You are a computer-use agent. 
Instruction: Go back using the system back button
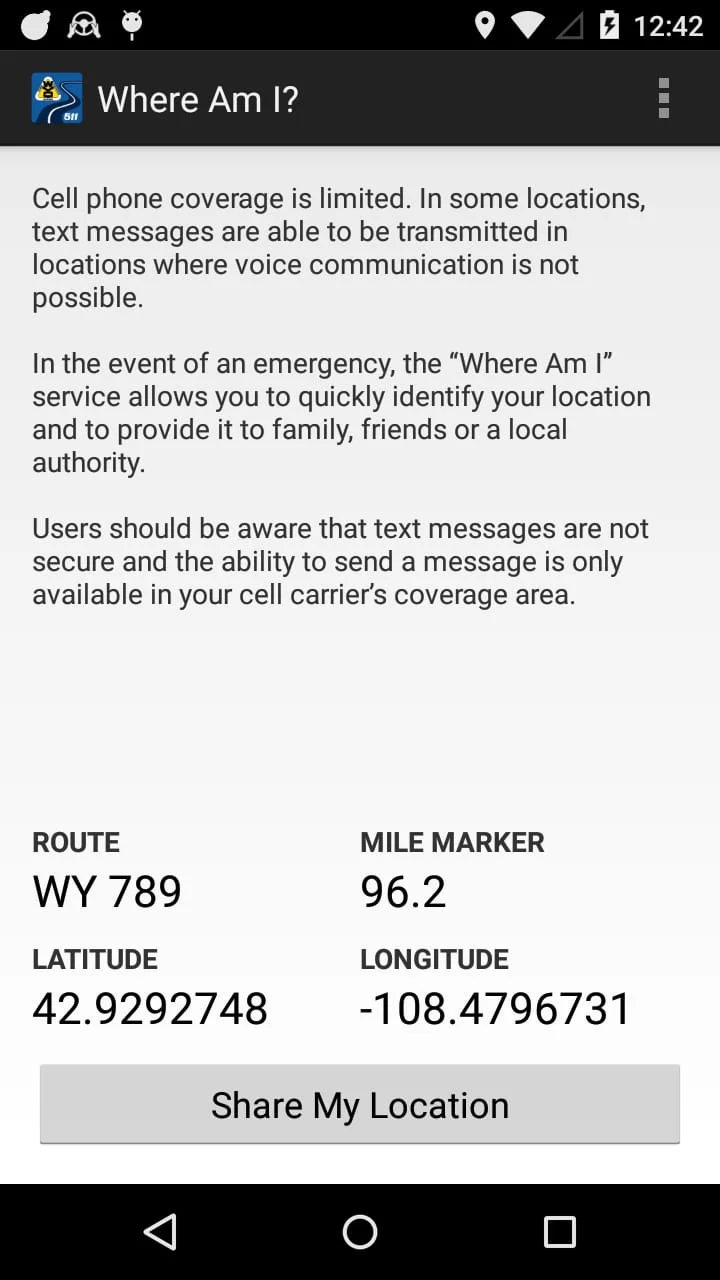point(160,1232)
